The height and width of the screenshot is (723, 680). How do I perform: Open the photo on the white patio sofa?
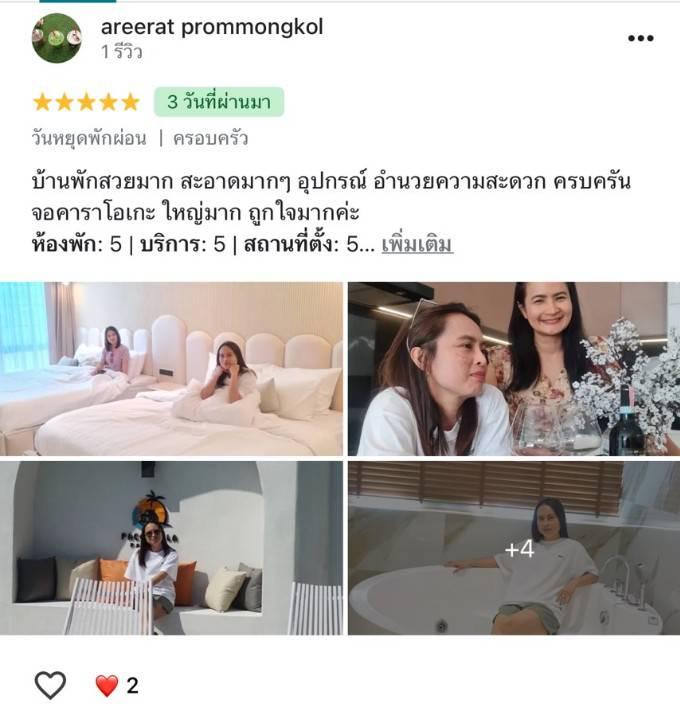coord(171,548)
